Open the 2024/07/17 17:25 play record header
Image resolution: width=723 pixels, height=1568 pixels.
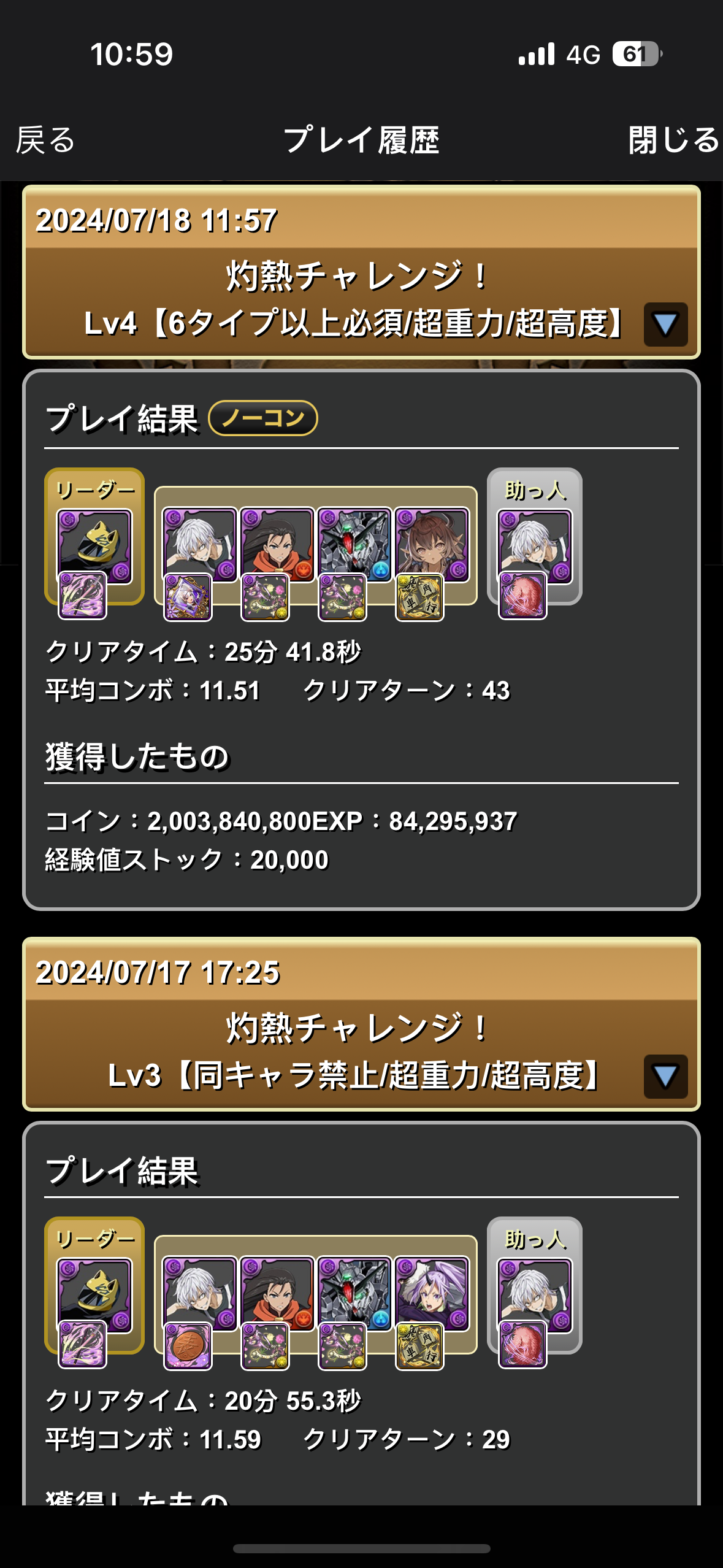click(x=158, y=972)
